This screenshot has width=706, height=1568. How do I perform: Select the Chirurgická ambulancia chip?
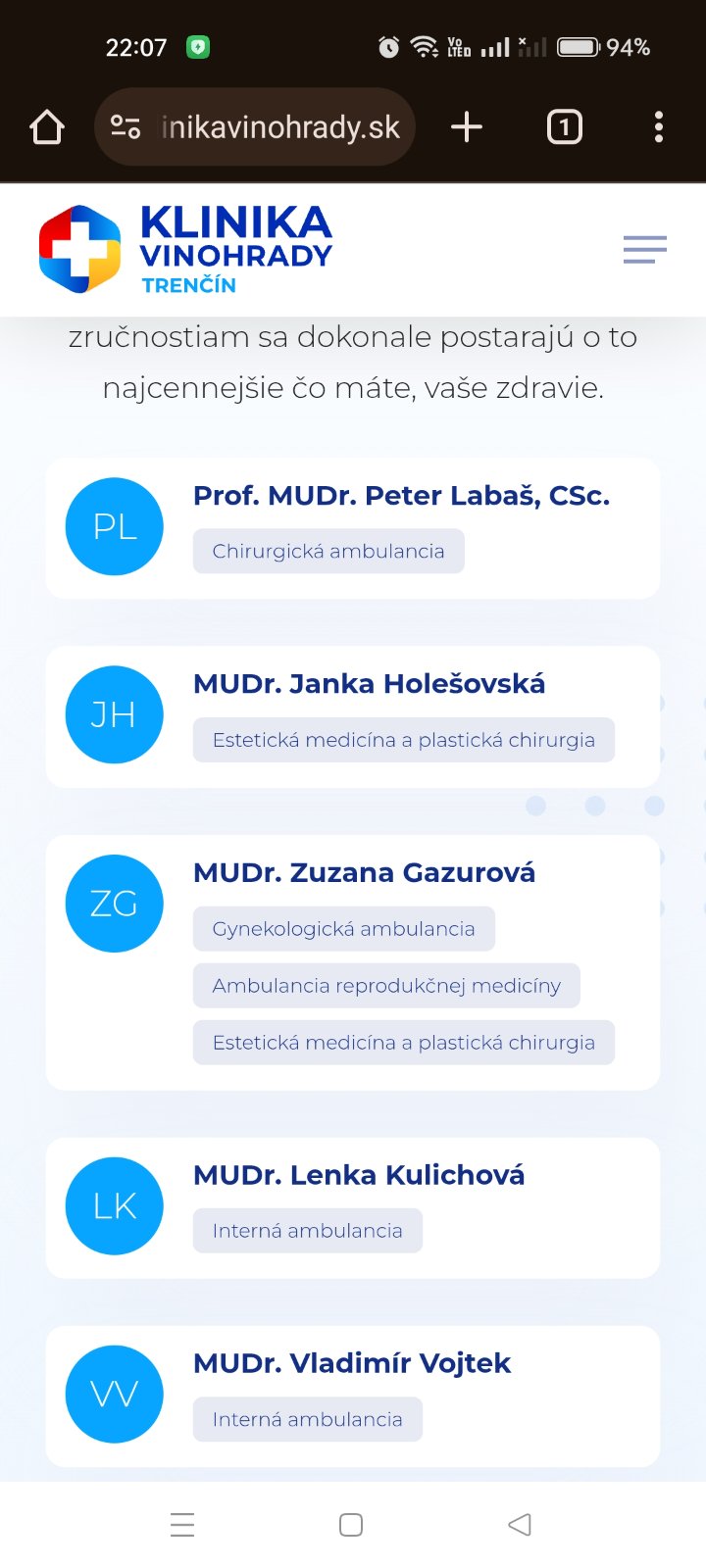pyautogui.click(x=328, y=552)
